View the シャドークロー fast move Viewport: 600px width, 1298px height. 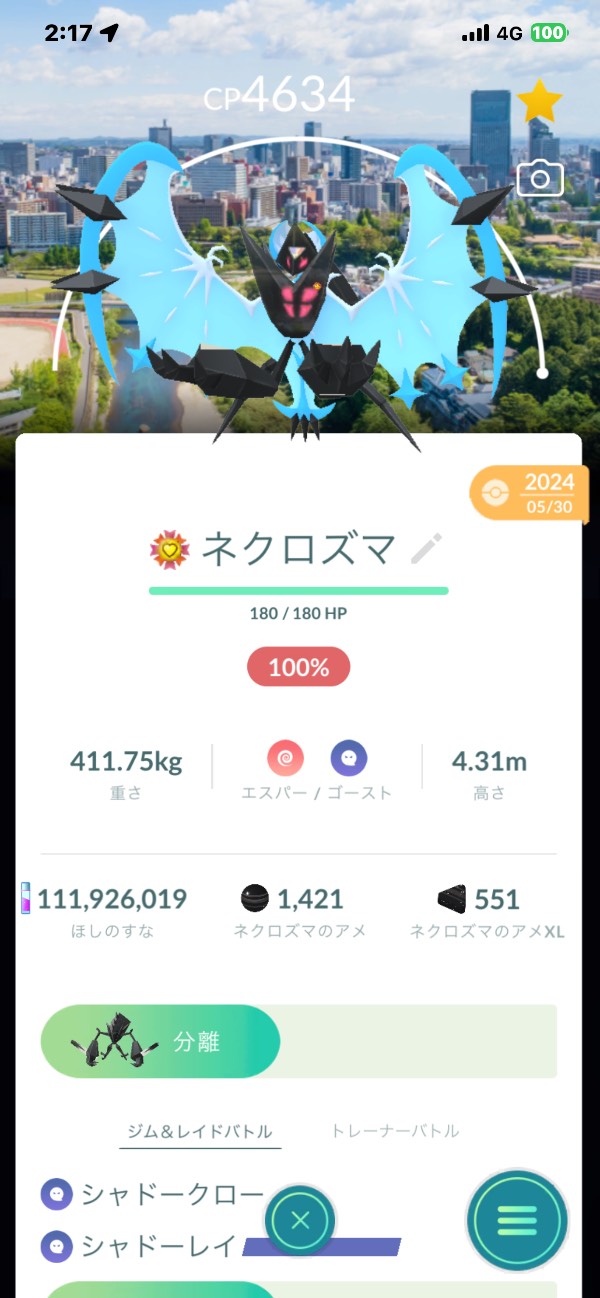click(x=172, y=1194)
